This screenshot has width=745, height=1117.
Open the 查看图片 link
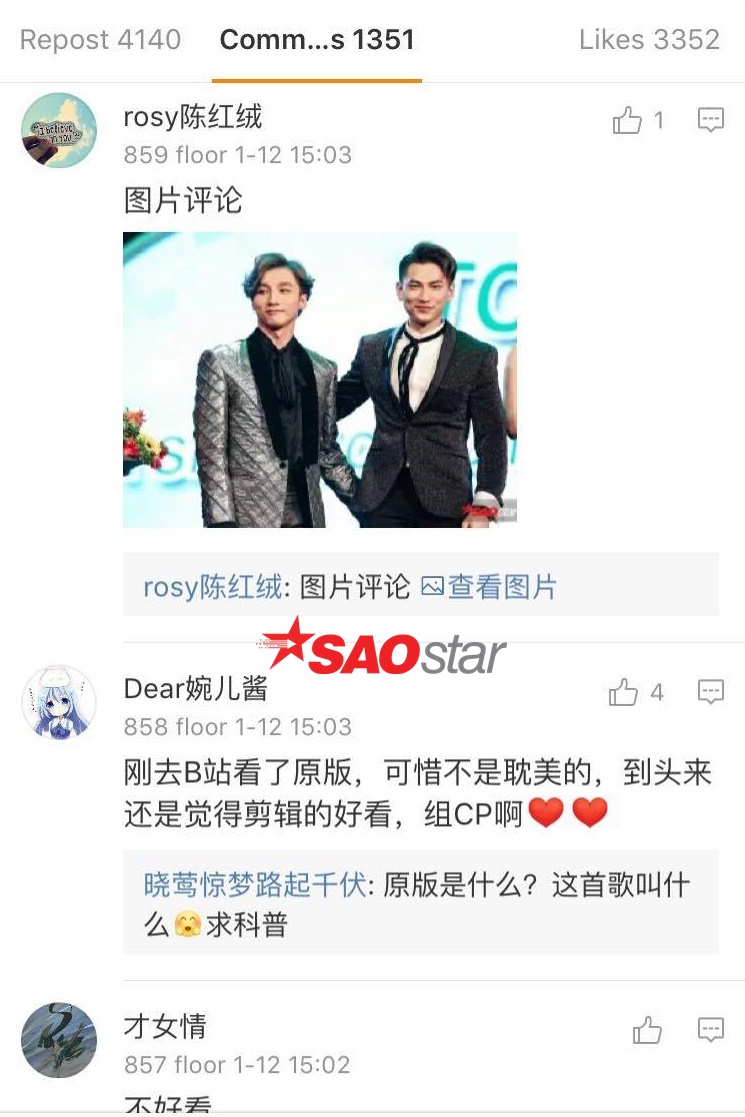tap(489, 587)
